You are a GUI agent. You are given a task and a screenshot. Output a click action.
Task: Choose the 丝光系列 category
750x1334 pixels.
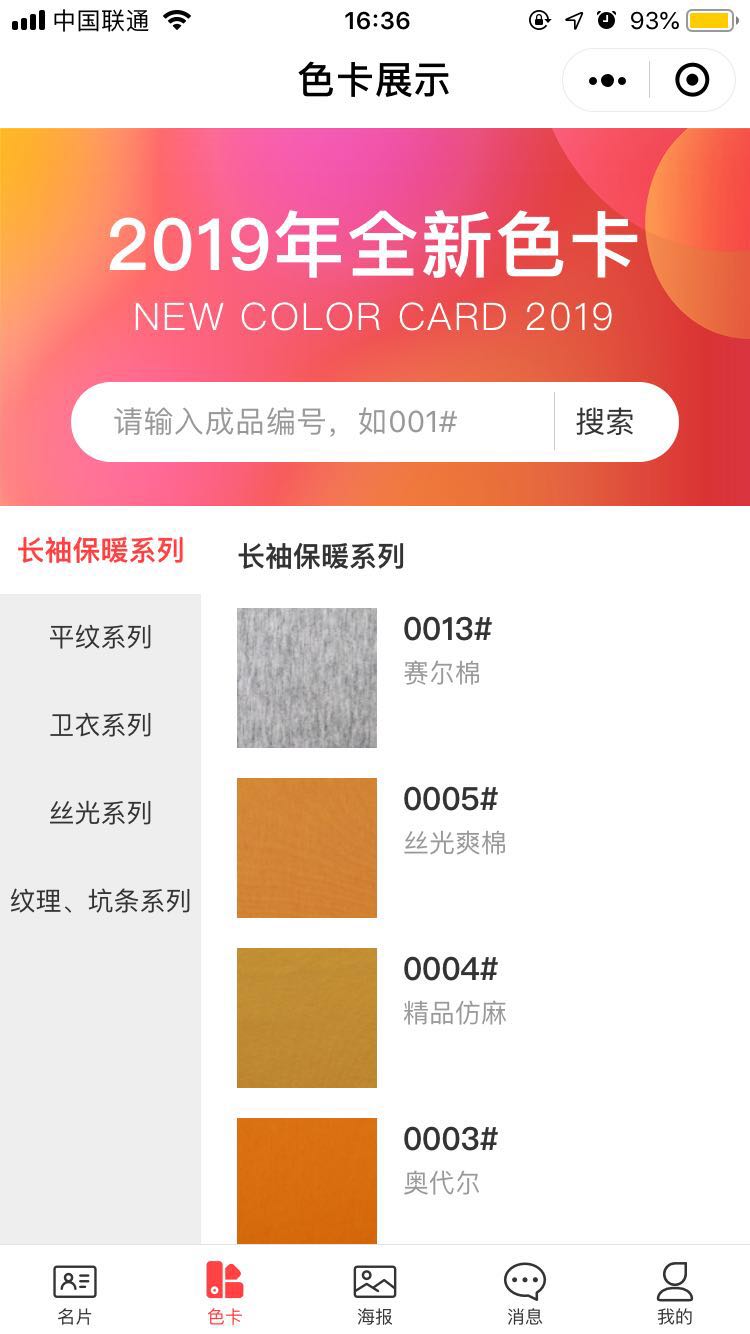[100, 813]
